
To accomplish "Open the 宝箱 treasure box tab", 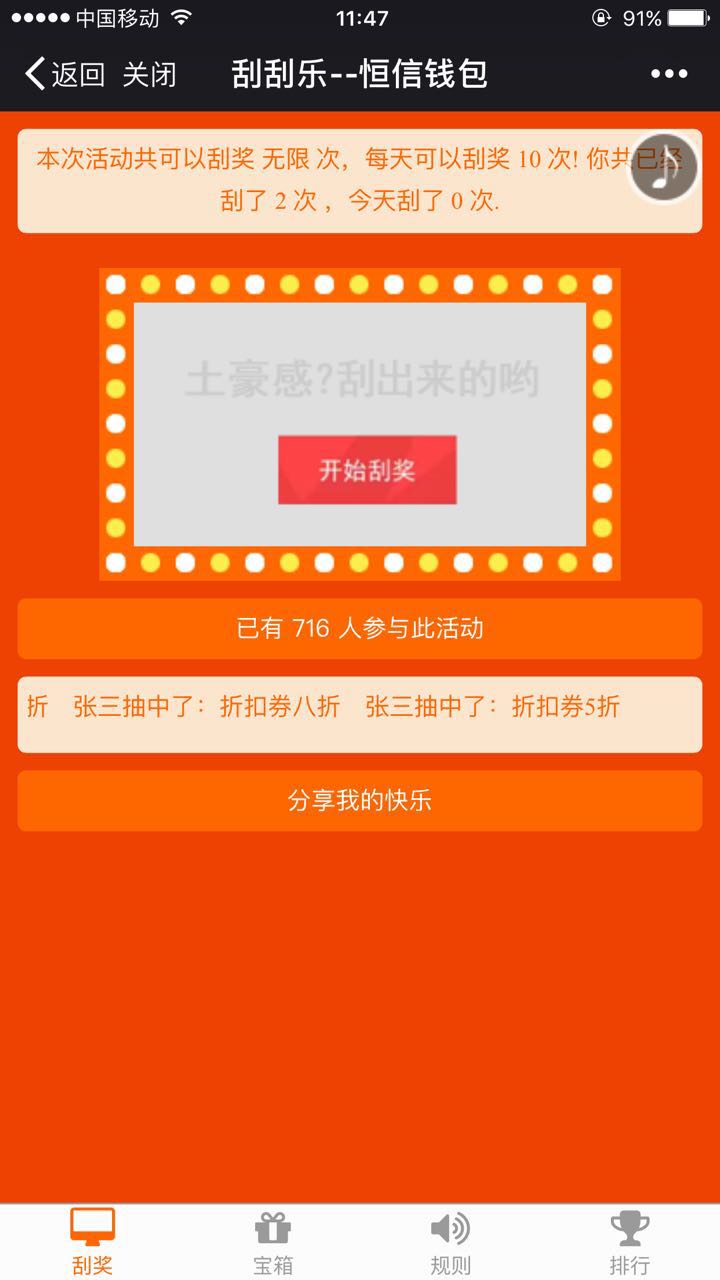I will [x=272, y=1242].
